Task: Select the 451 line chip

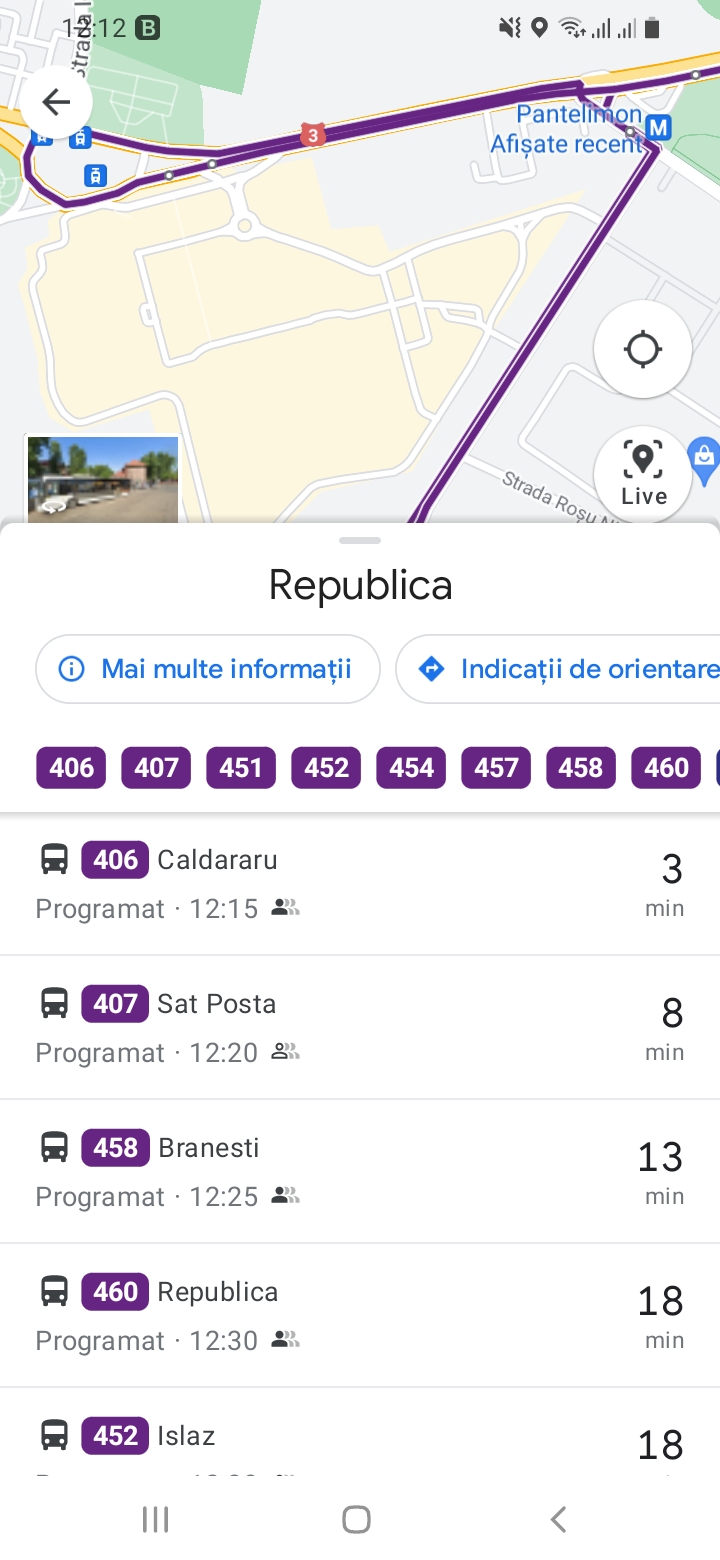Action: point(241,768)
